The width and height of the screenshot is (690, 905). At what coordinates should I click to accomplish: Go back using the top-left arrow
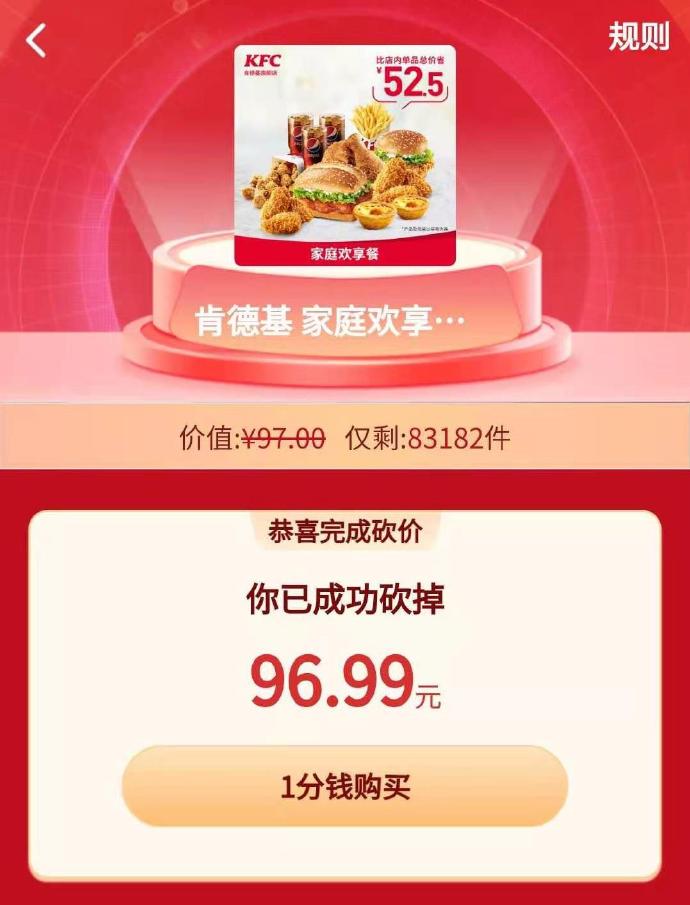pos(37,40)
